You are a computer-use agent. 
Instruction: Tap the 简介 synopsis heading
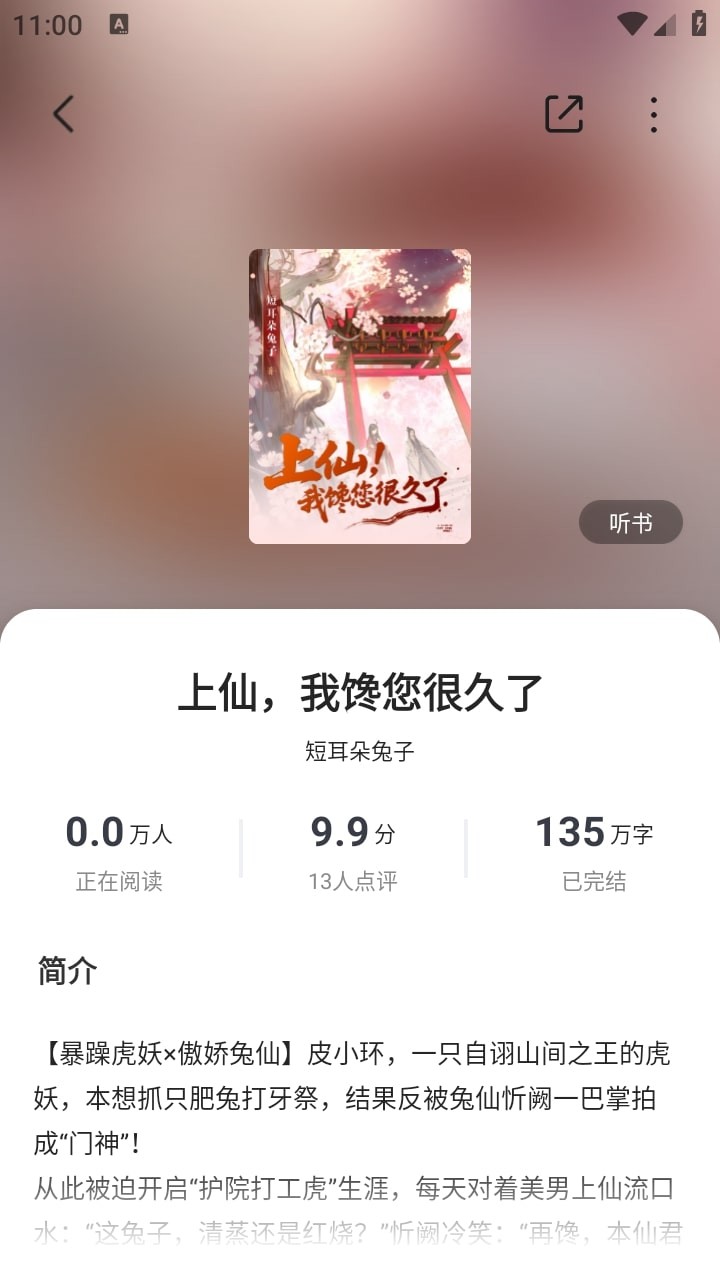click(65, 971)
